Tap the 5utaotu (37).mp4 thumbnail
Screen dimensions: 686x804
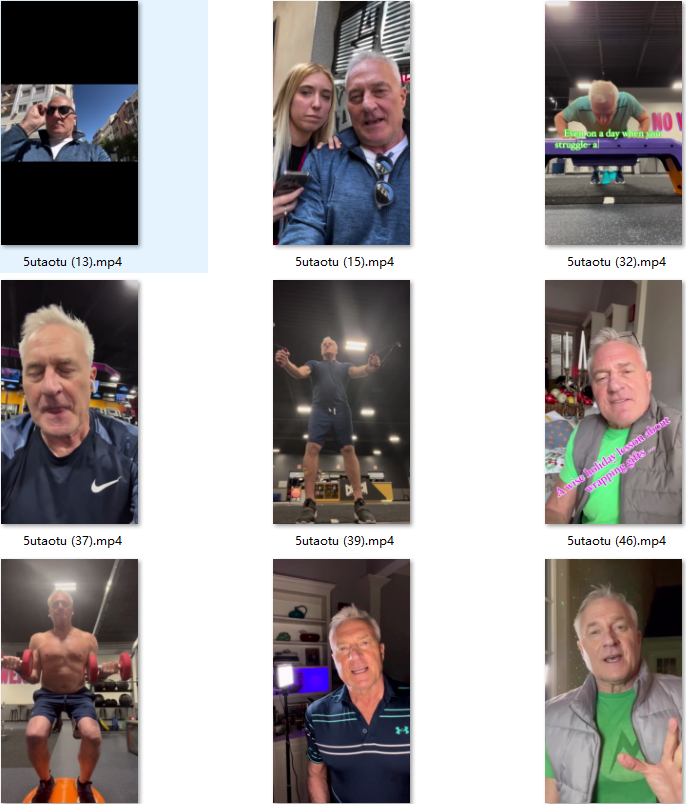[x=70, y=402]
